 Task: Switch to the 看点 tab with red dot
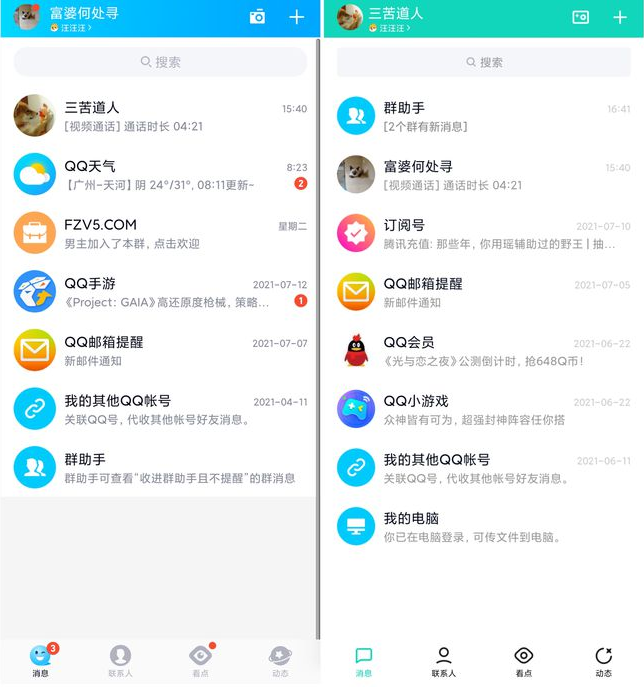[x=201, y=660]
